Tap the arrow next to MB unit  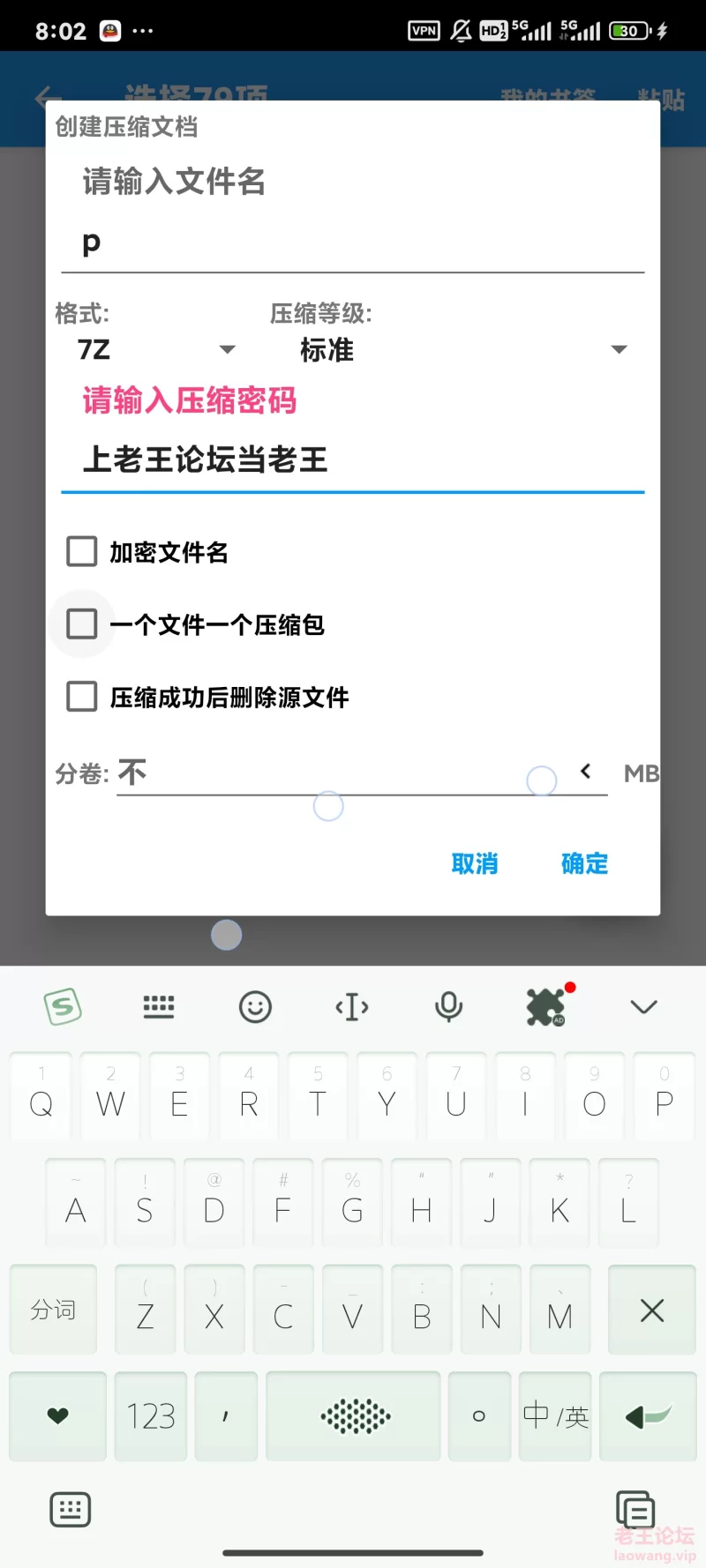[585, 772]
